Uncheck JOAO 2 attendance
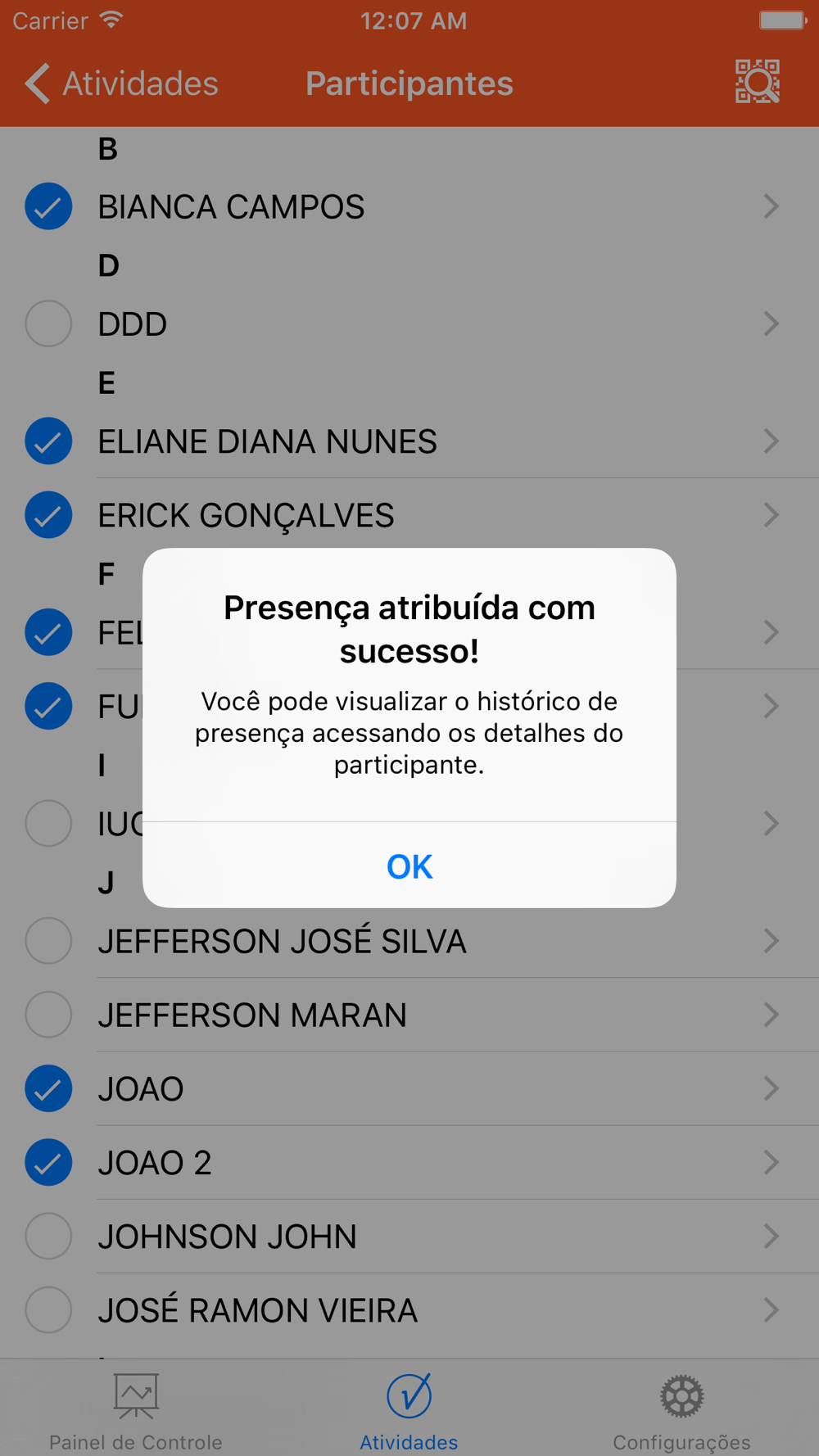Screen dimensions: 819x1456 coord(48,1162)
